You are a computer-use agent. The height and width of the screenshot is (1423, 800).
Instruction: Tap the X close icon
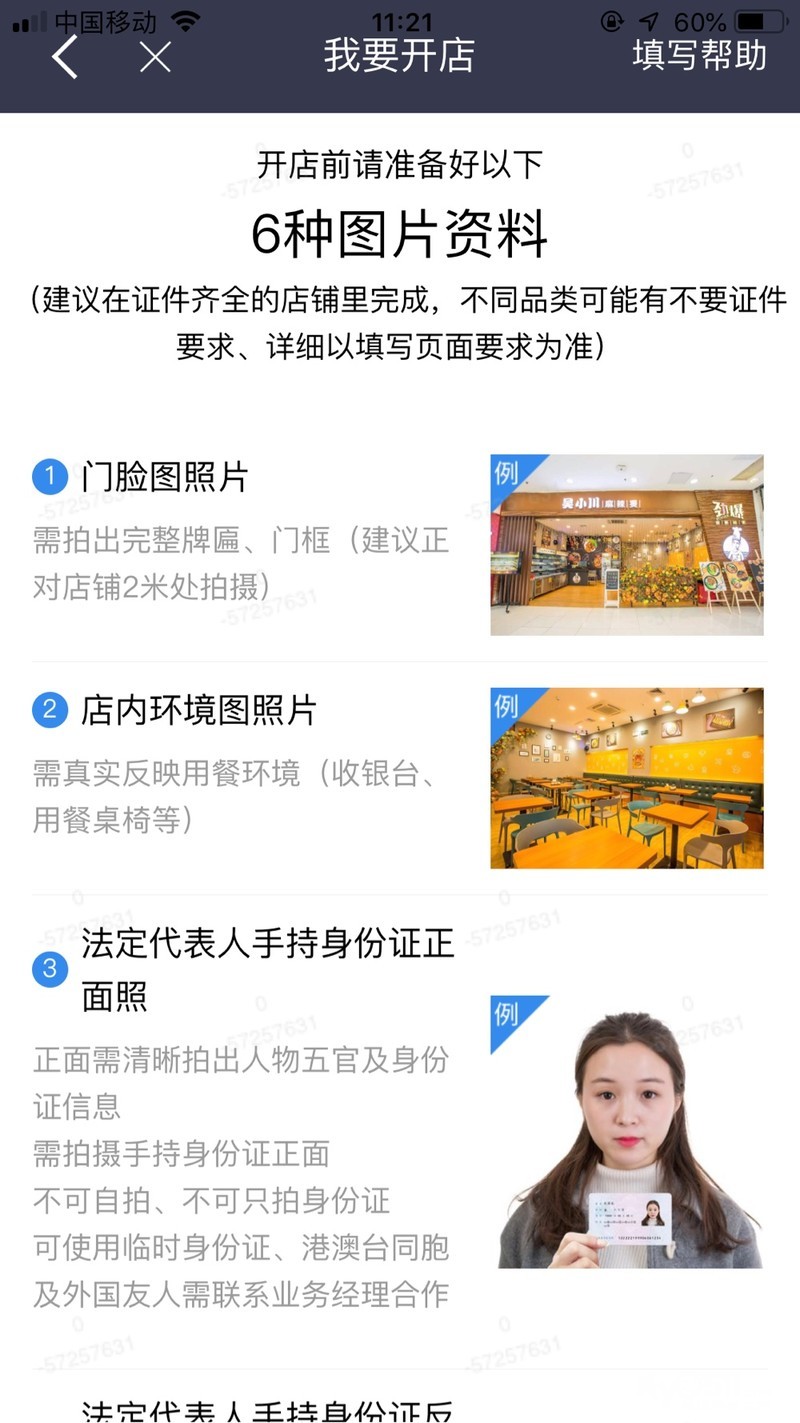(155, 58)
